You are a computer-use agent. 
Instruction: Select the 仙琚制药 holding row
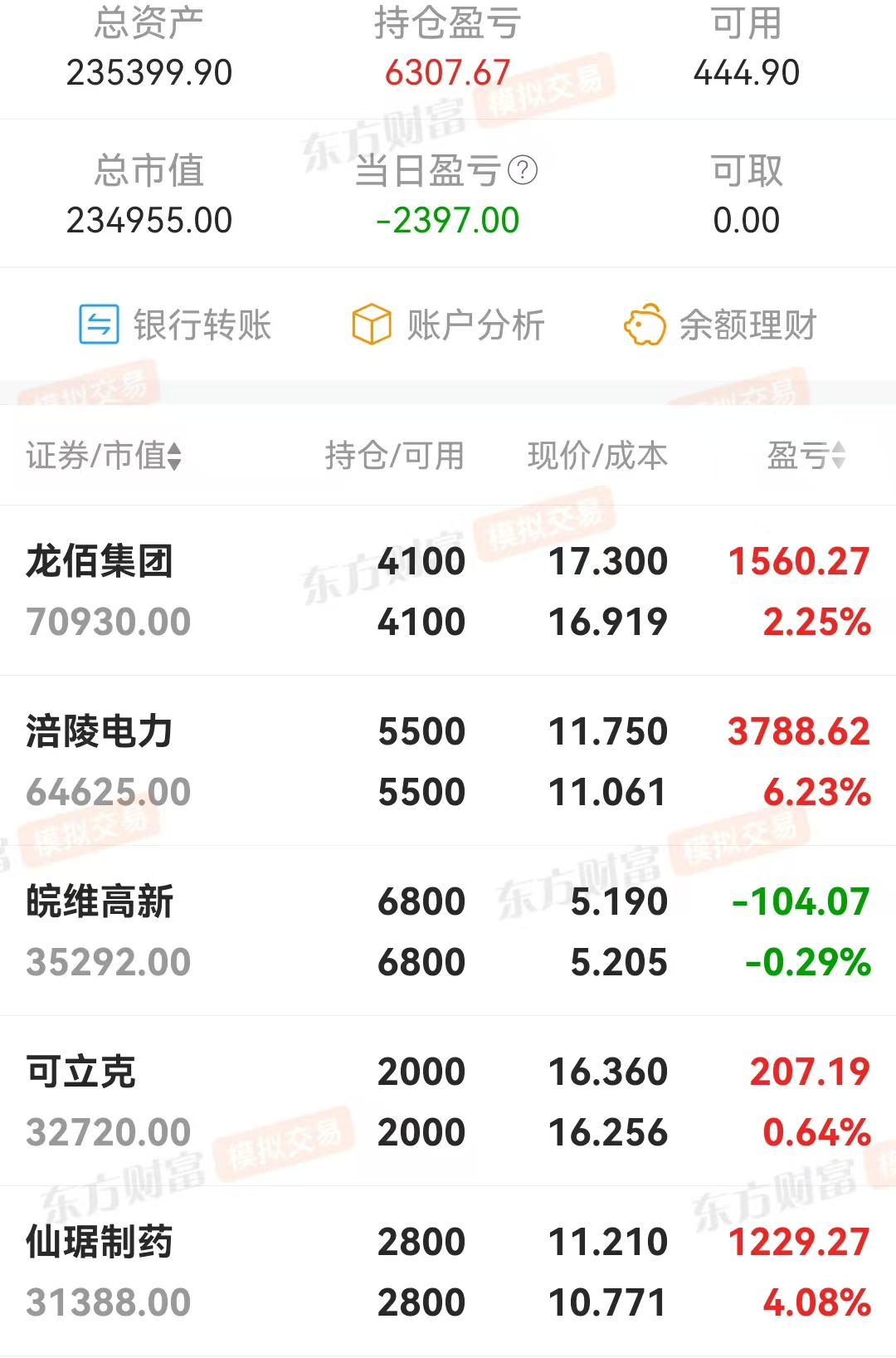[448, 1272]
